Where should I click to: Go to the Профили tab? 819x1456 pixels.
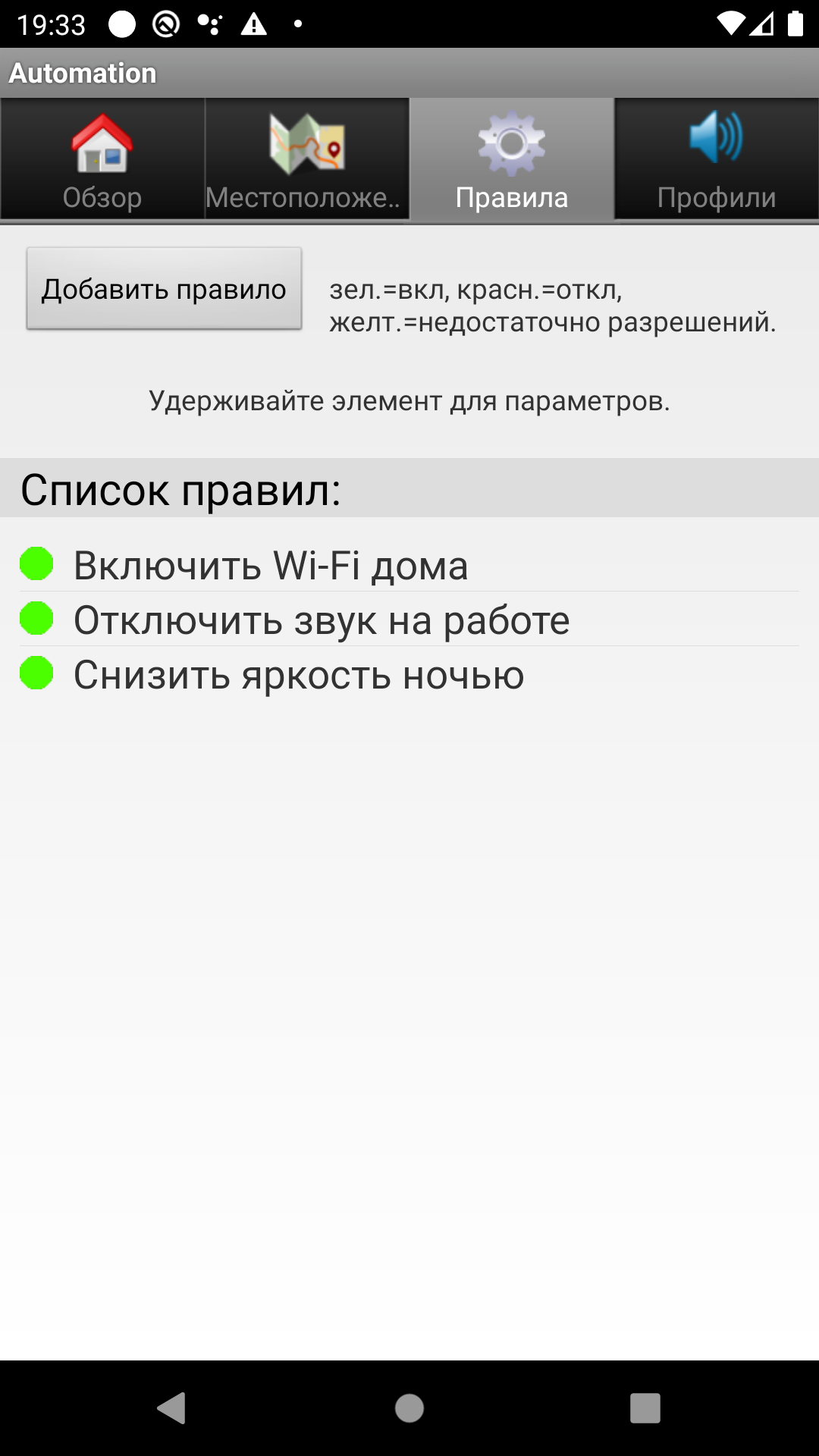(x=717, y=160)
